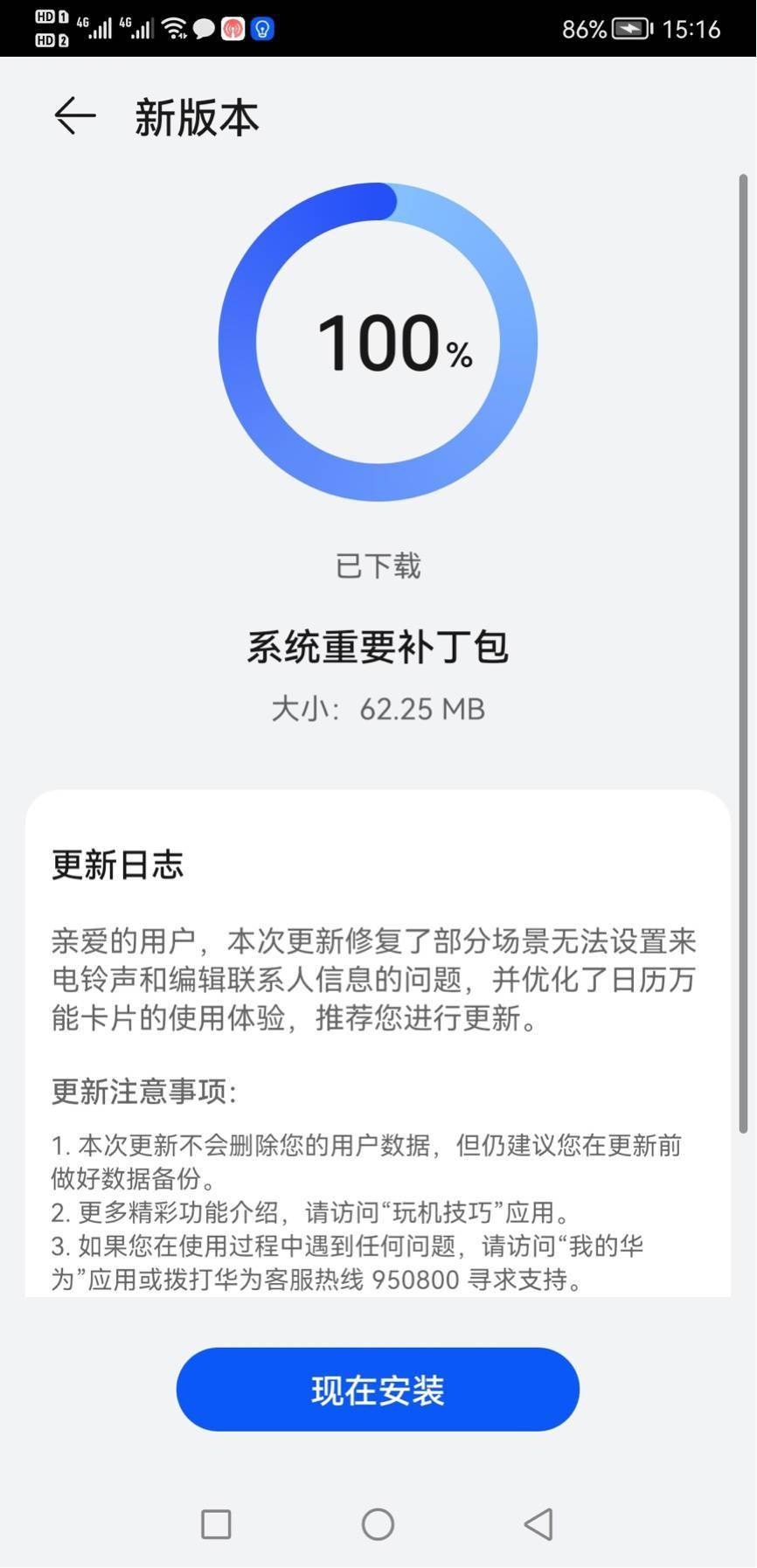
Task: Tap the blue bulb Tips icon in status bar
Action: (x=262, y=29)
